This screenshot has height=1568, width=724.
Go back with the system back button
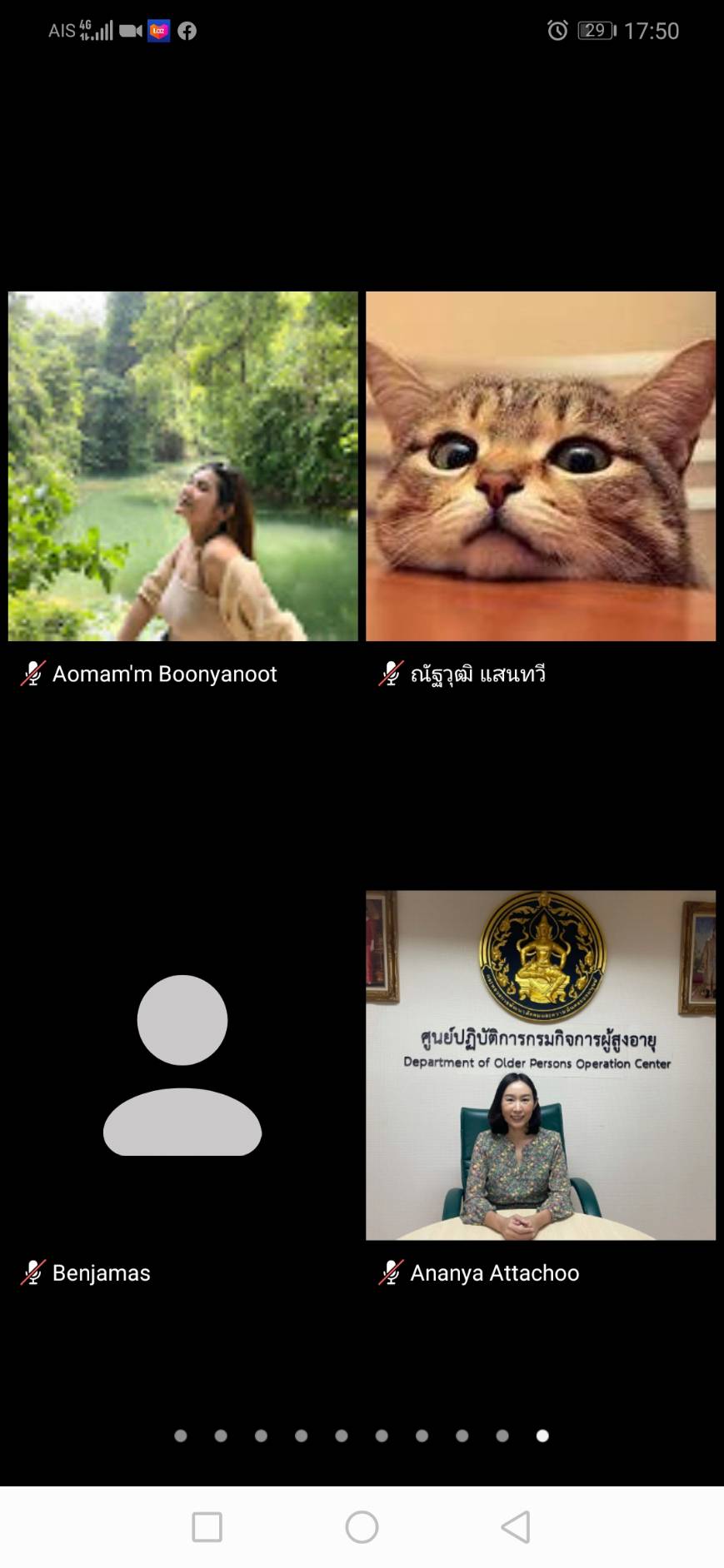coord(516,1526)
